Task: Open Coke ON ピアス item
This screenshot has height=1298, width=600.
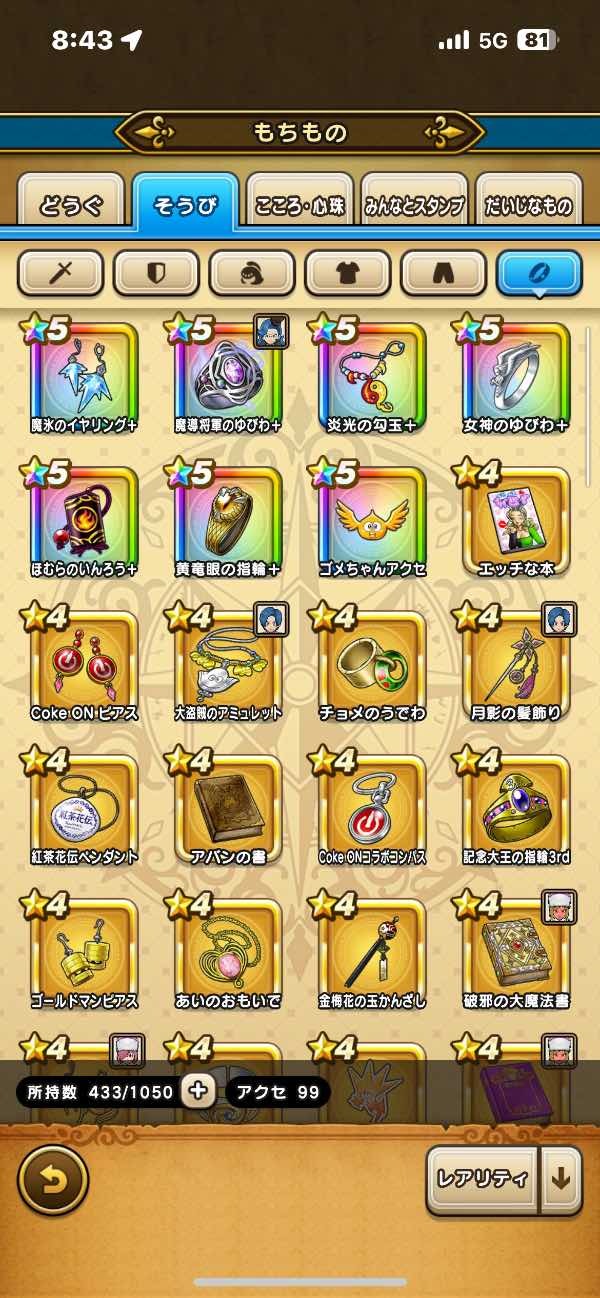Action: pyautogui.click(x=84, y=664)
